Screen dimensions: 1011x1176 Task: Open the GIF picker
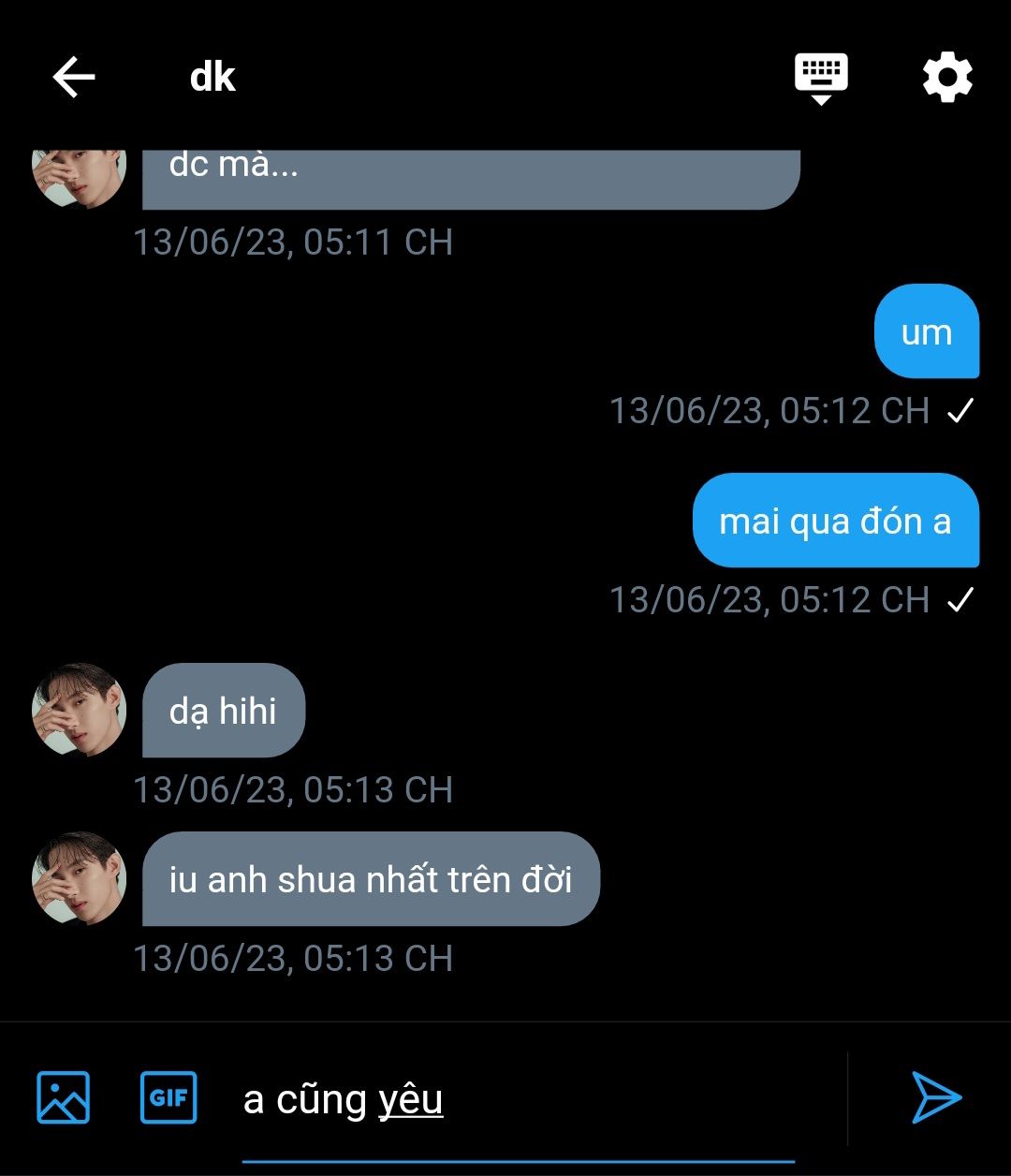tap(168, 1097)
